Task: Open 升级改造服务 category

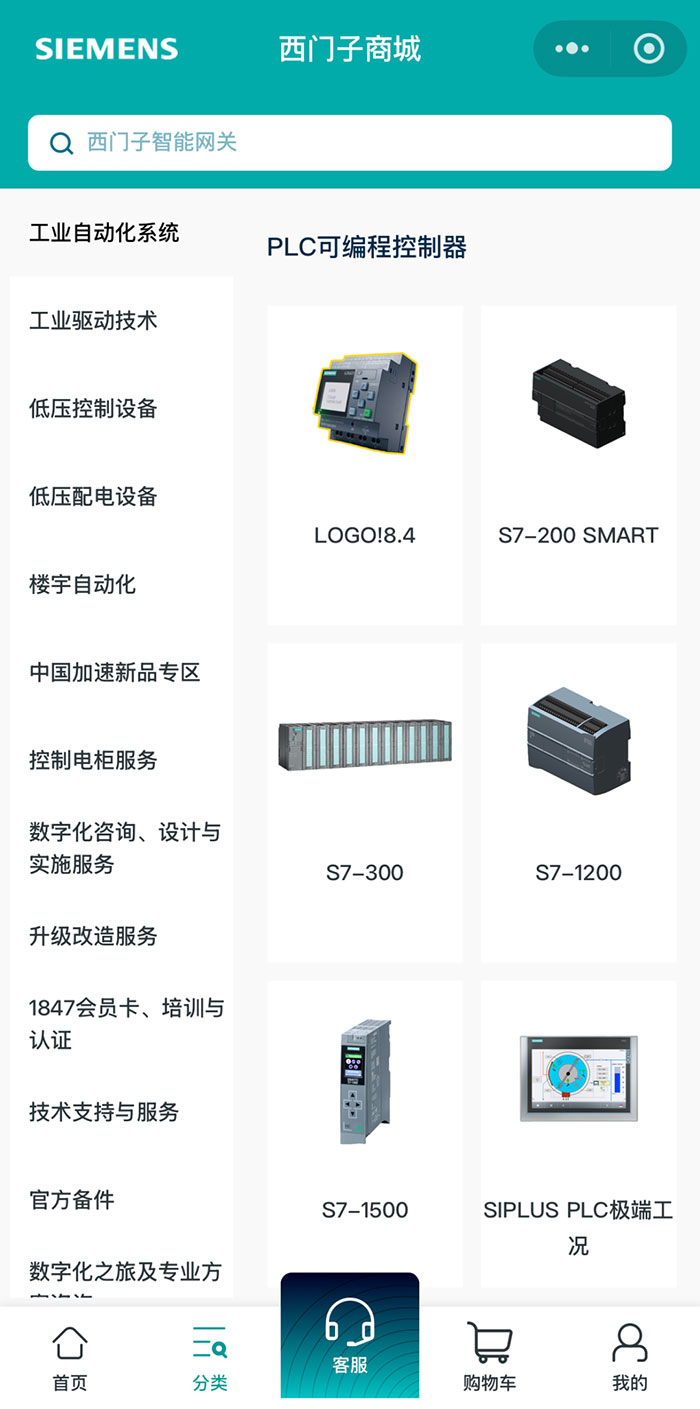Action: (93, 937)
